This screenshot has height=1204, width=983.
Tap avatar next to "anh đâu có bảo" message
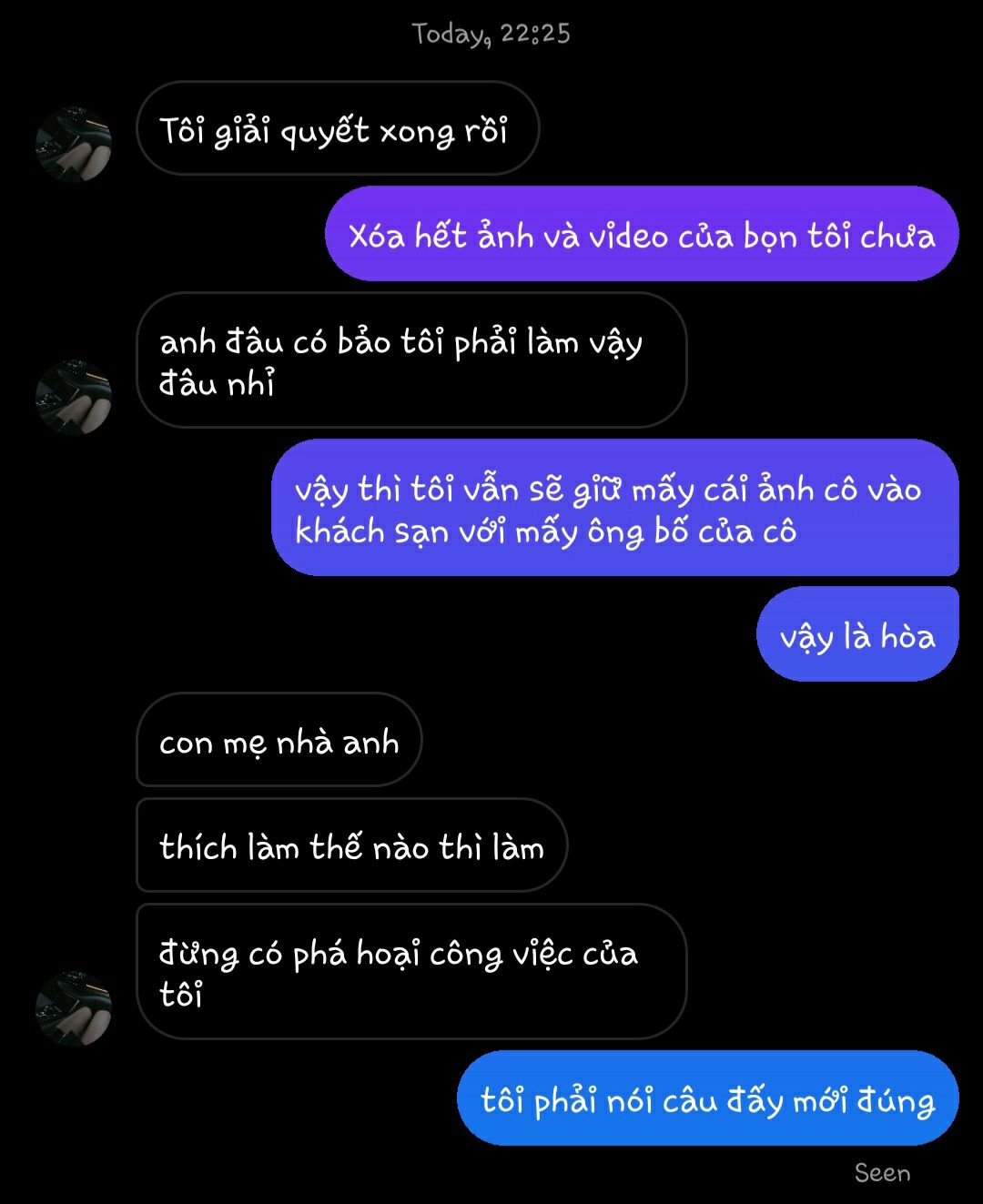(x=73, y=397)
